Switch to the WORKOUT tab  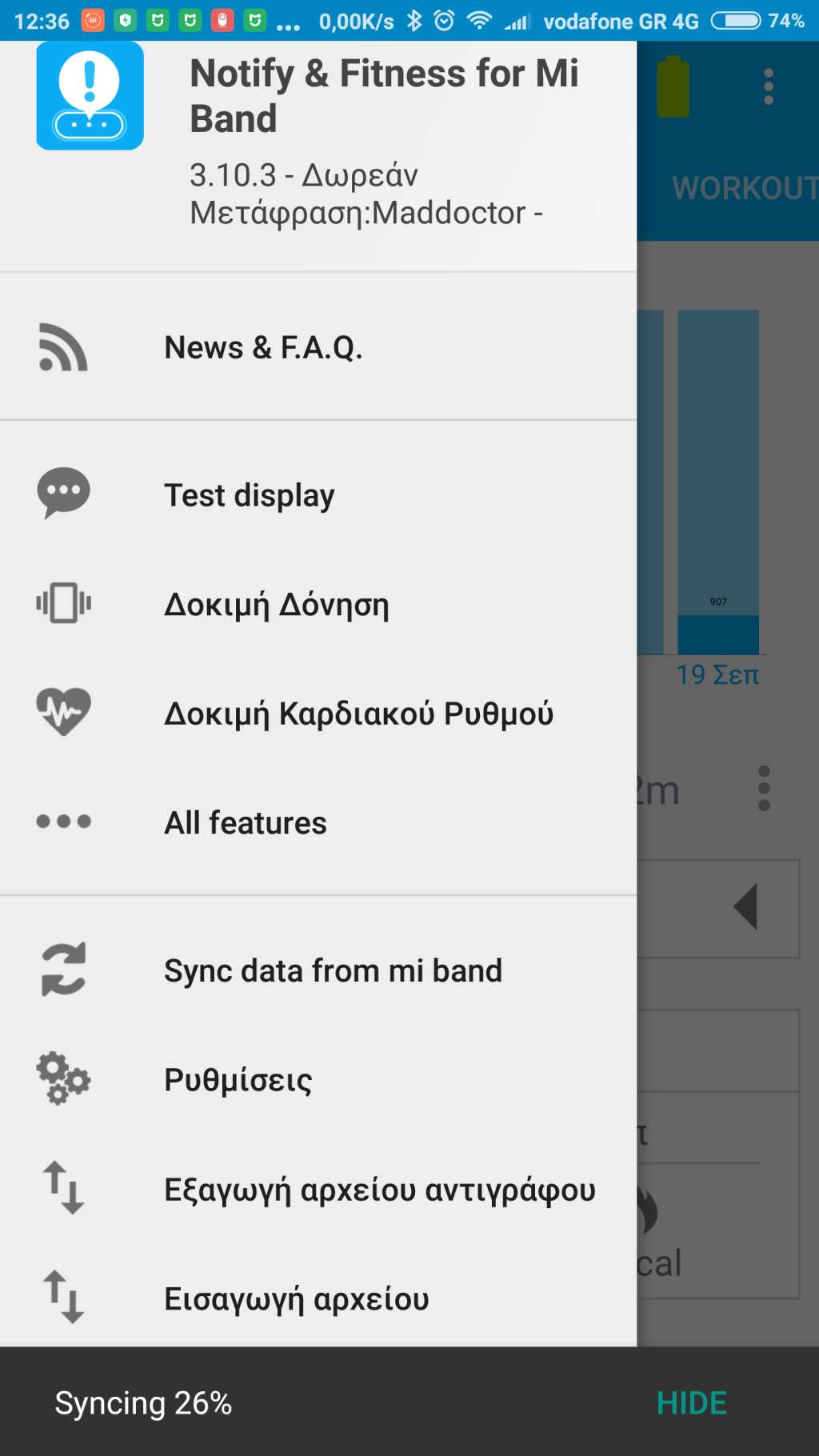(x=744, y=189)
